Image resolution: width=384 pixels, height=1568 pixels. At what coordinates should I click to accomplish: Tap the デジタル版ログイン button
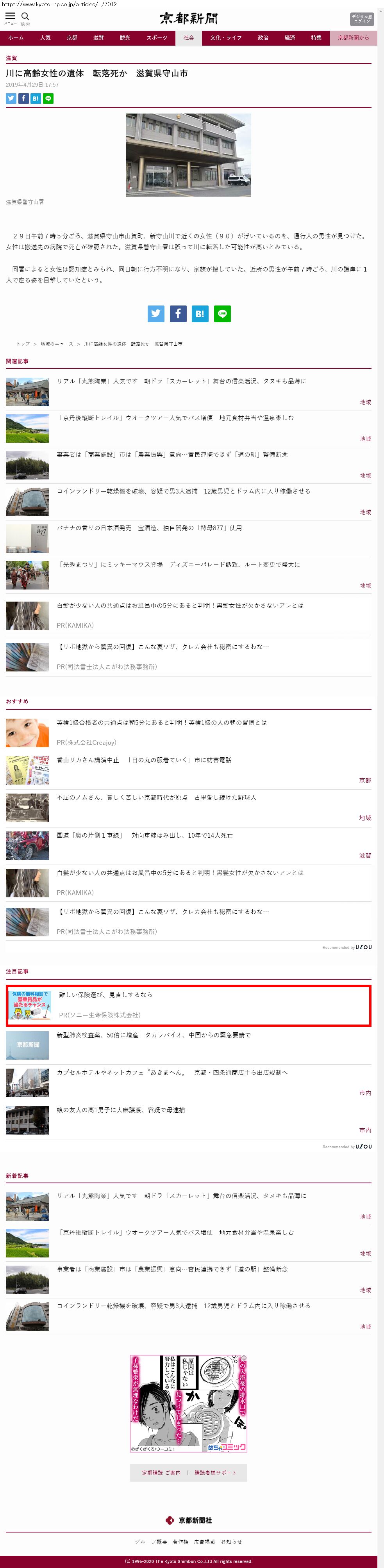click(361, 19)
